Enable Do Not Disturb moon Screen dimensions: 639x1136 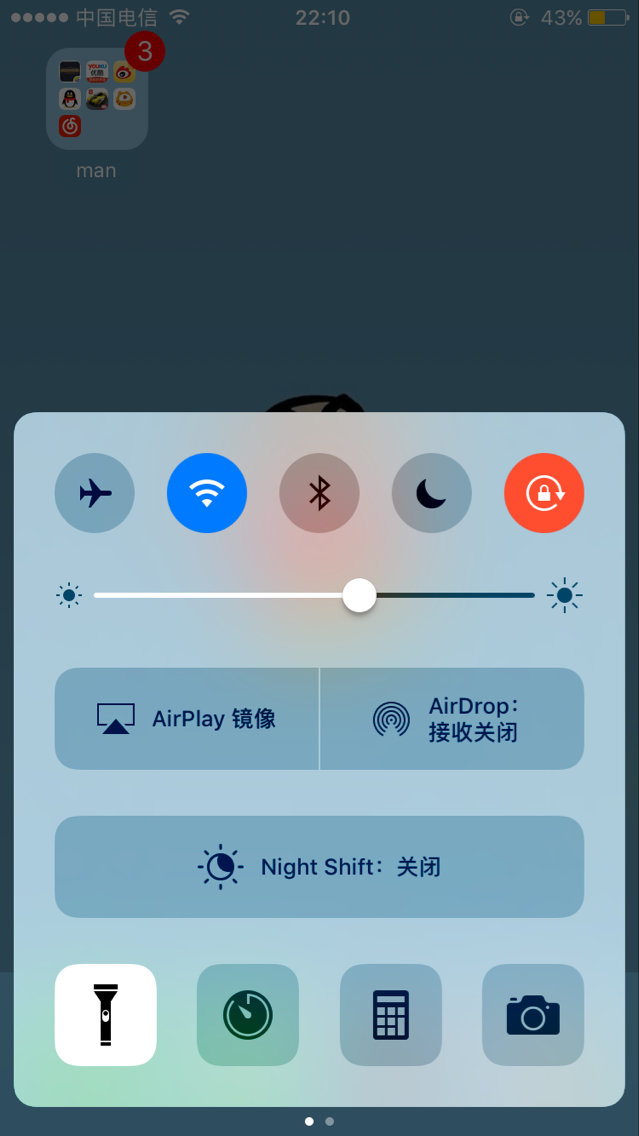[432, 493]
